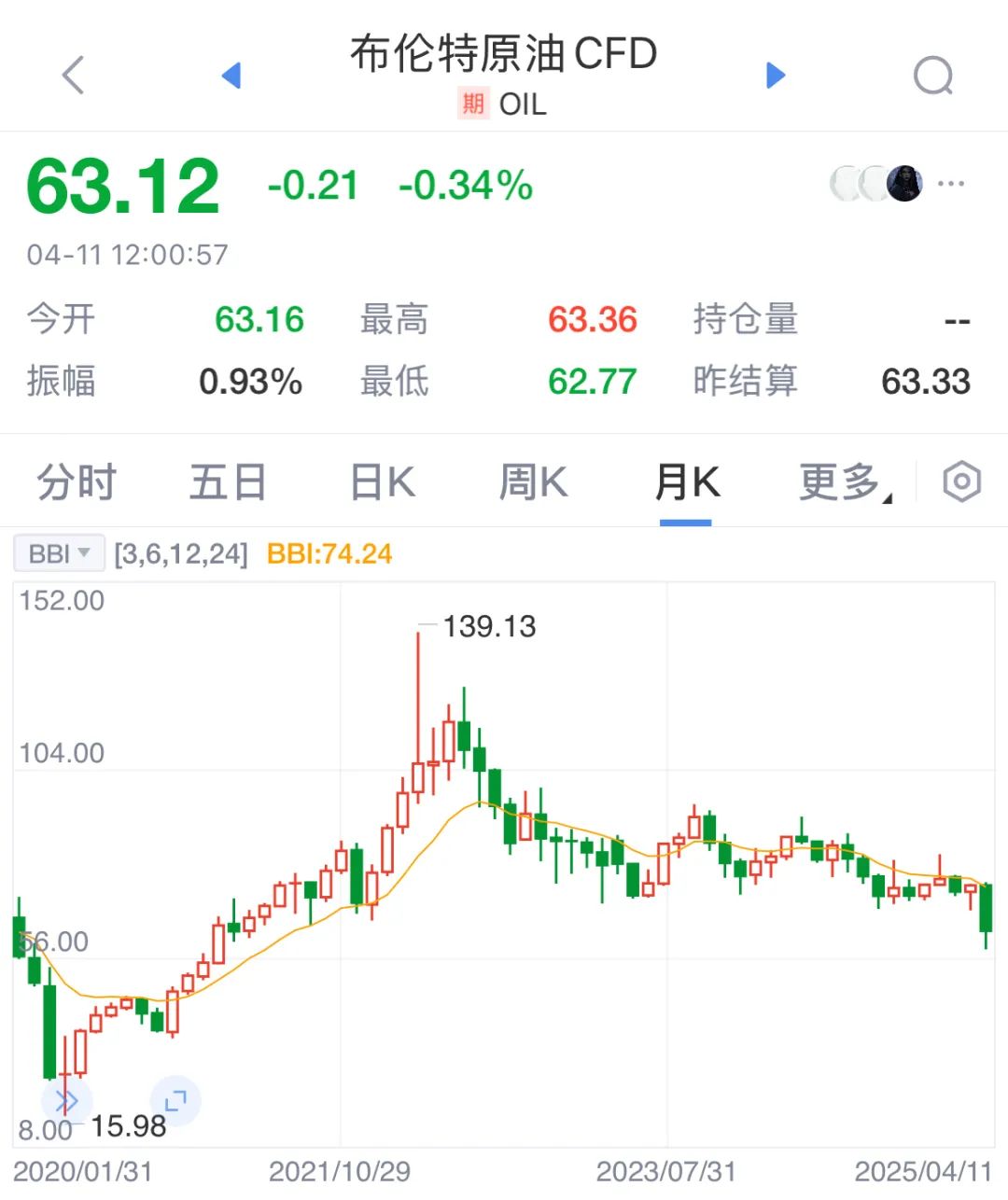Go back using the top-left arrow

[73, 75]
